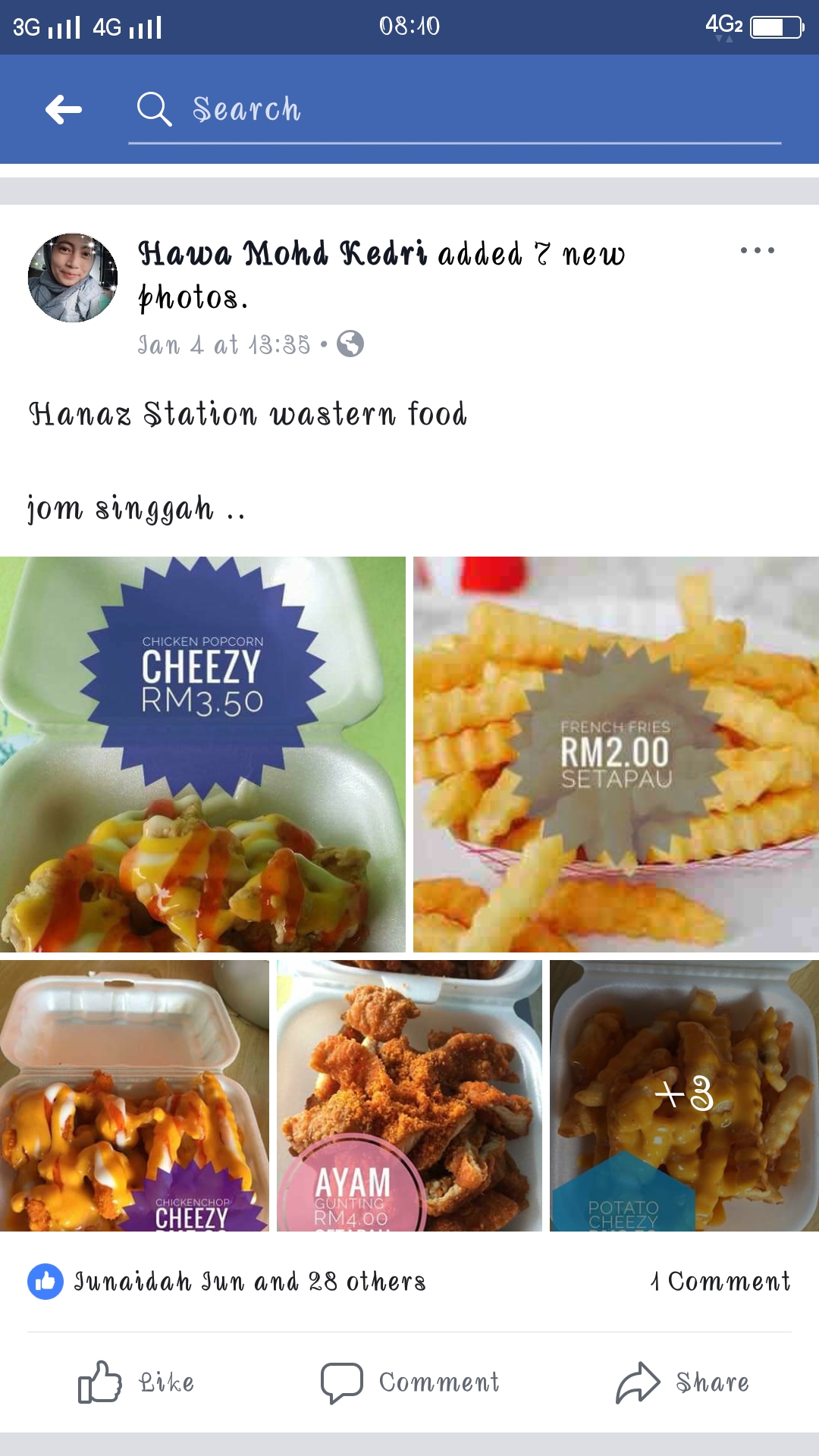Viewport: 819px width, 1456px height.
Task: Go back using the arrow icon
Action: coord(64,110)
